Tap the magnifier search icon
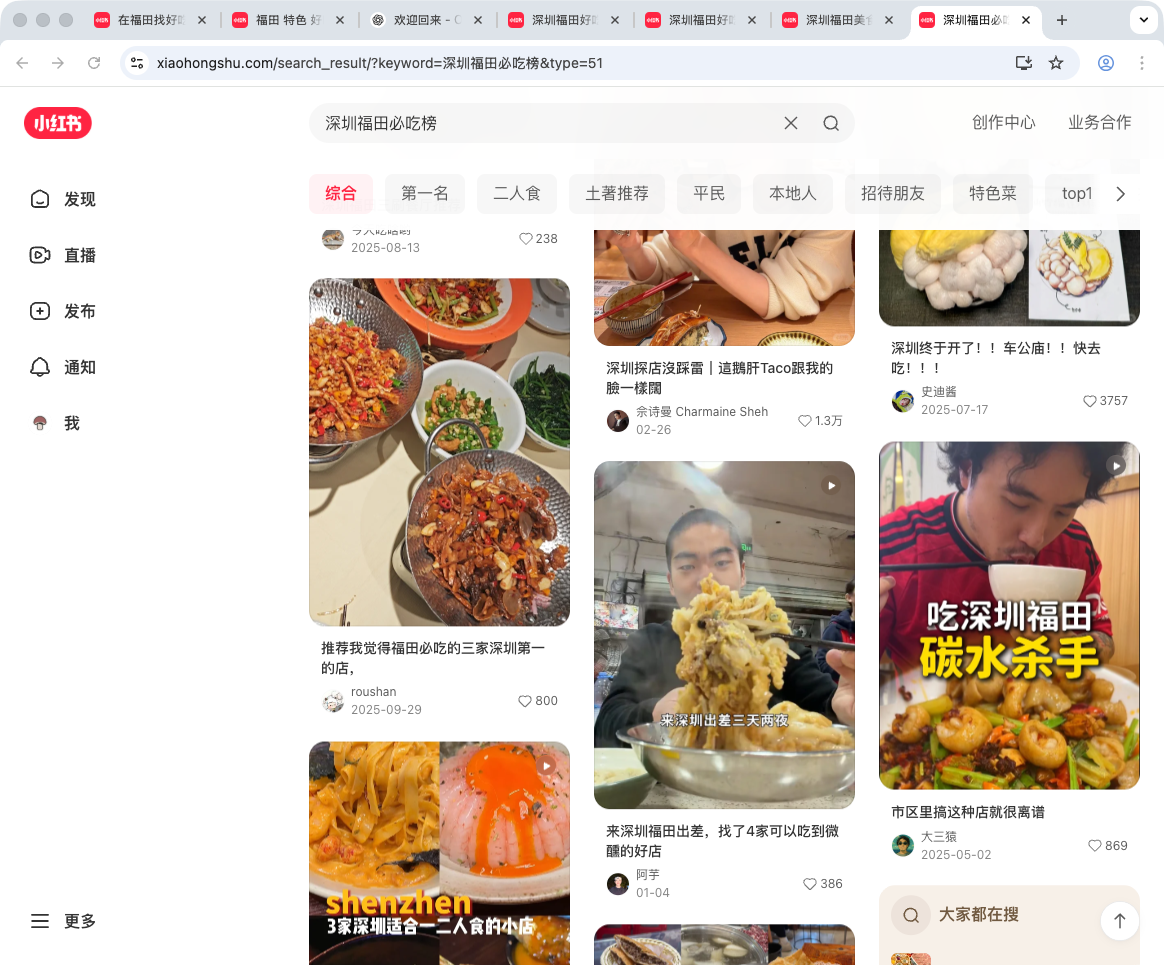This screenshot has height=965, width=1164. pos(831,123)
